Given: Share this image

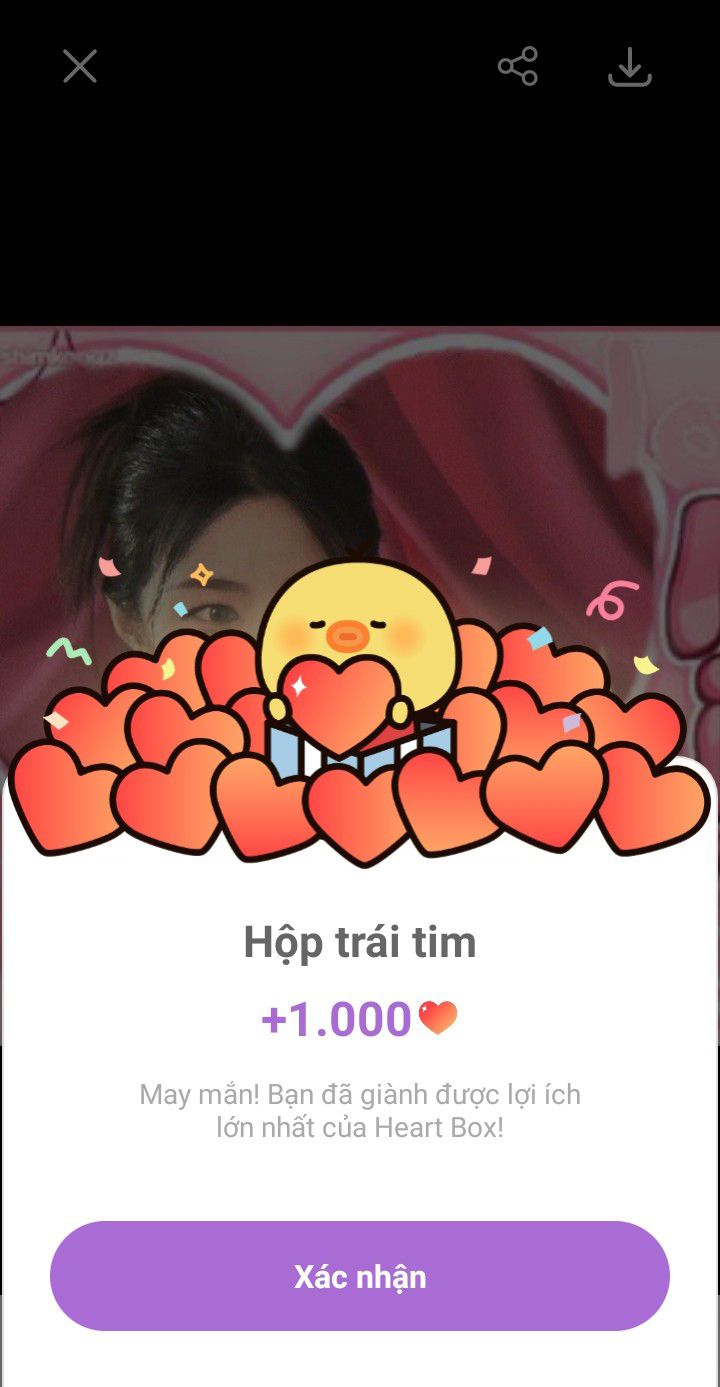Looking at the screenshot, I should point(518,67).
